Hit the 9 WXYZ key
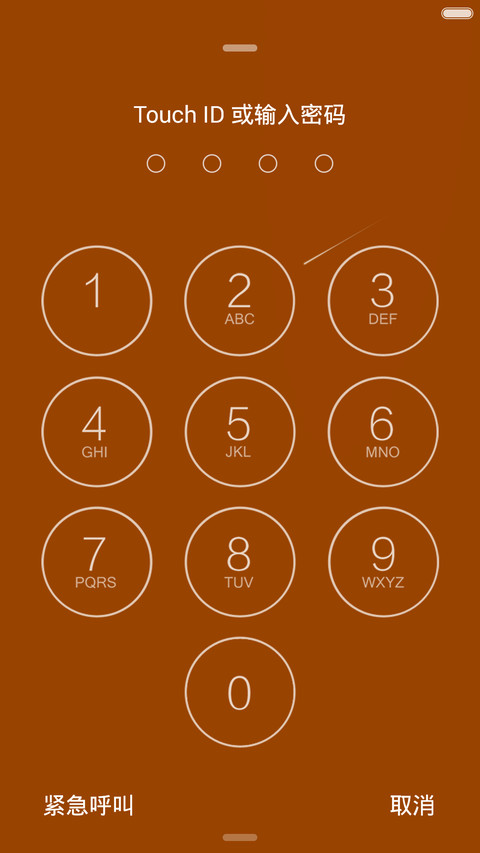The width and height of the screenshot is (480, 853). point(383,562)
